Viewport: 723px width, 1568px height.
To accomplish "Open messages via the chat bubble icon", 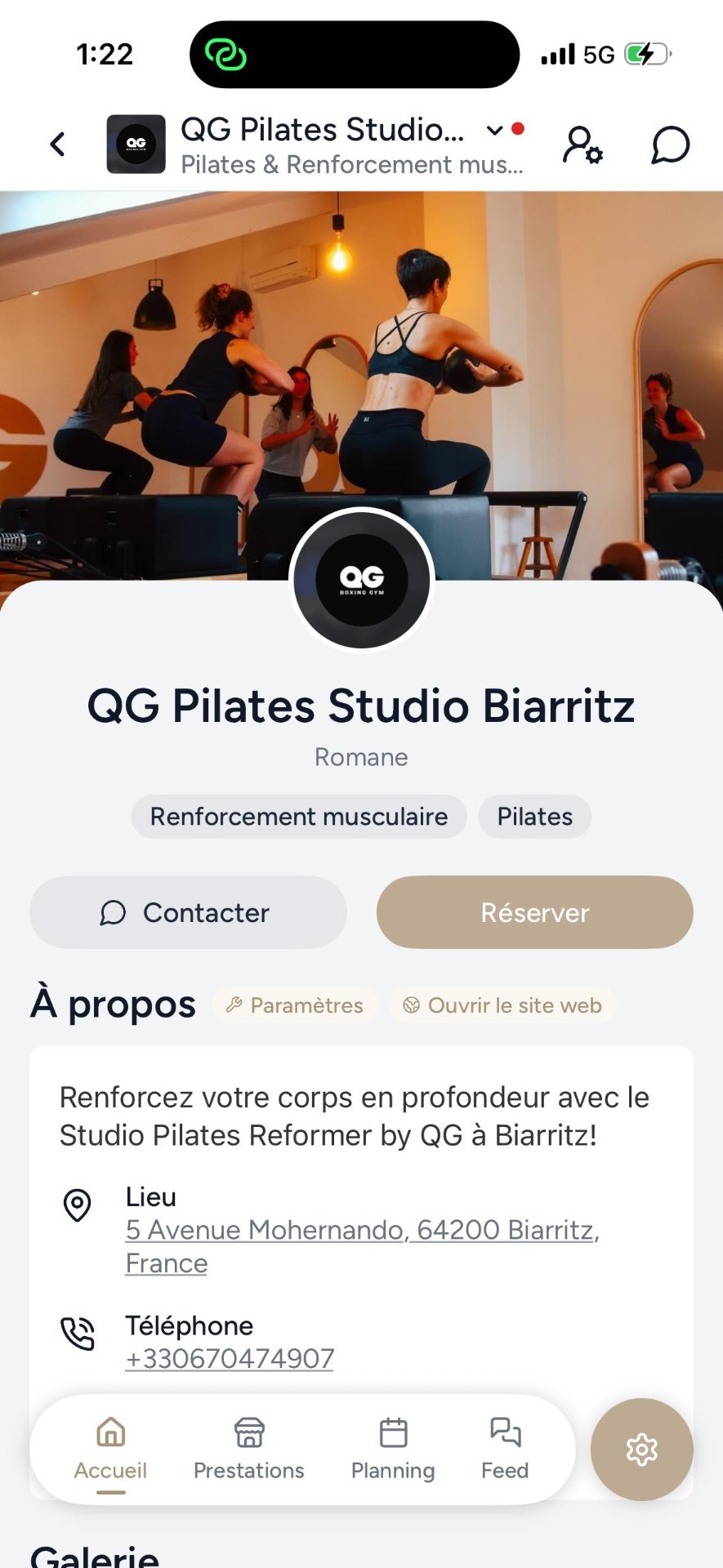I will tap(670, 145).
